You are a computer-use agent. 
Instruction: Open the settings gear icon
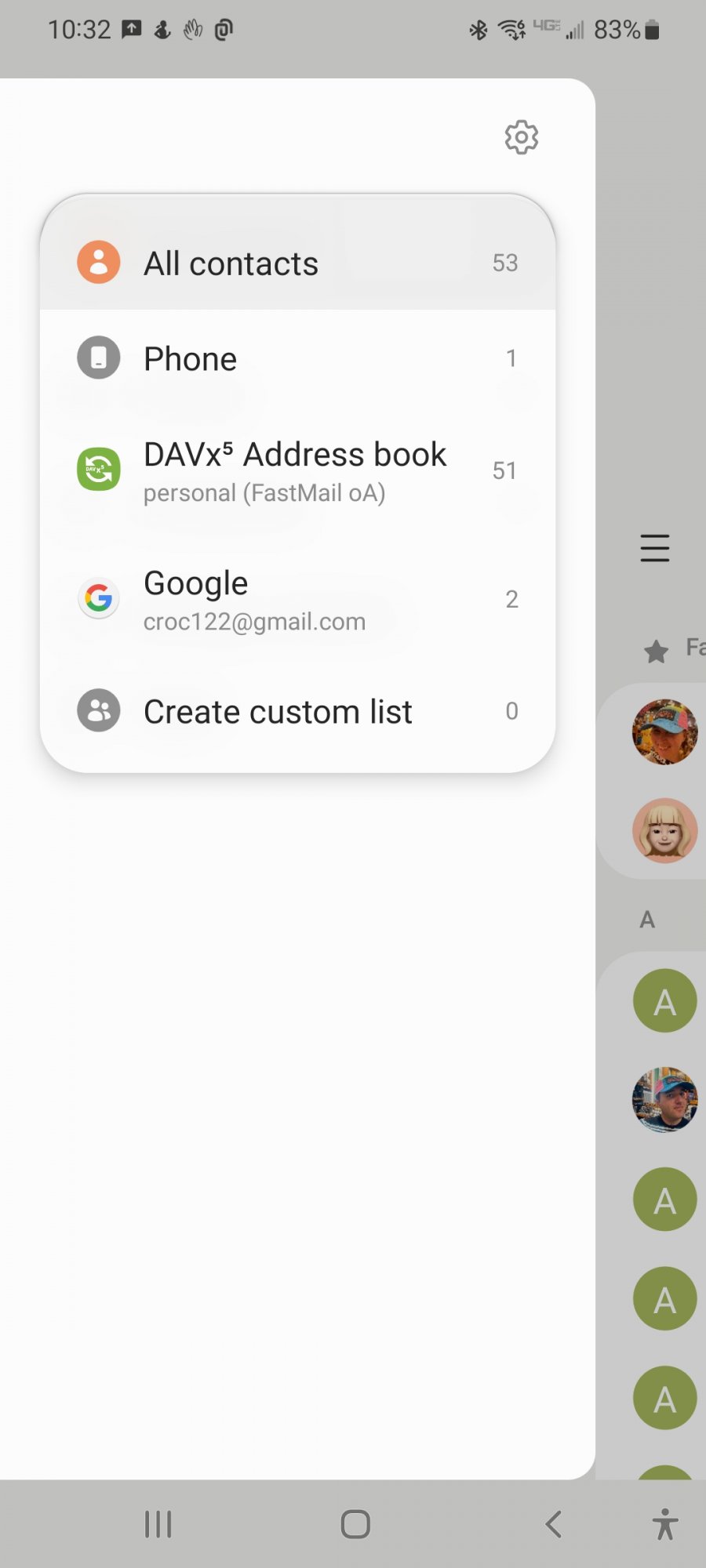pyautogui.click(x=521, y=137)
